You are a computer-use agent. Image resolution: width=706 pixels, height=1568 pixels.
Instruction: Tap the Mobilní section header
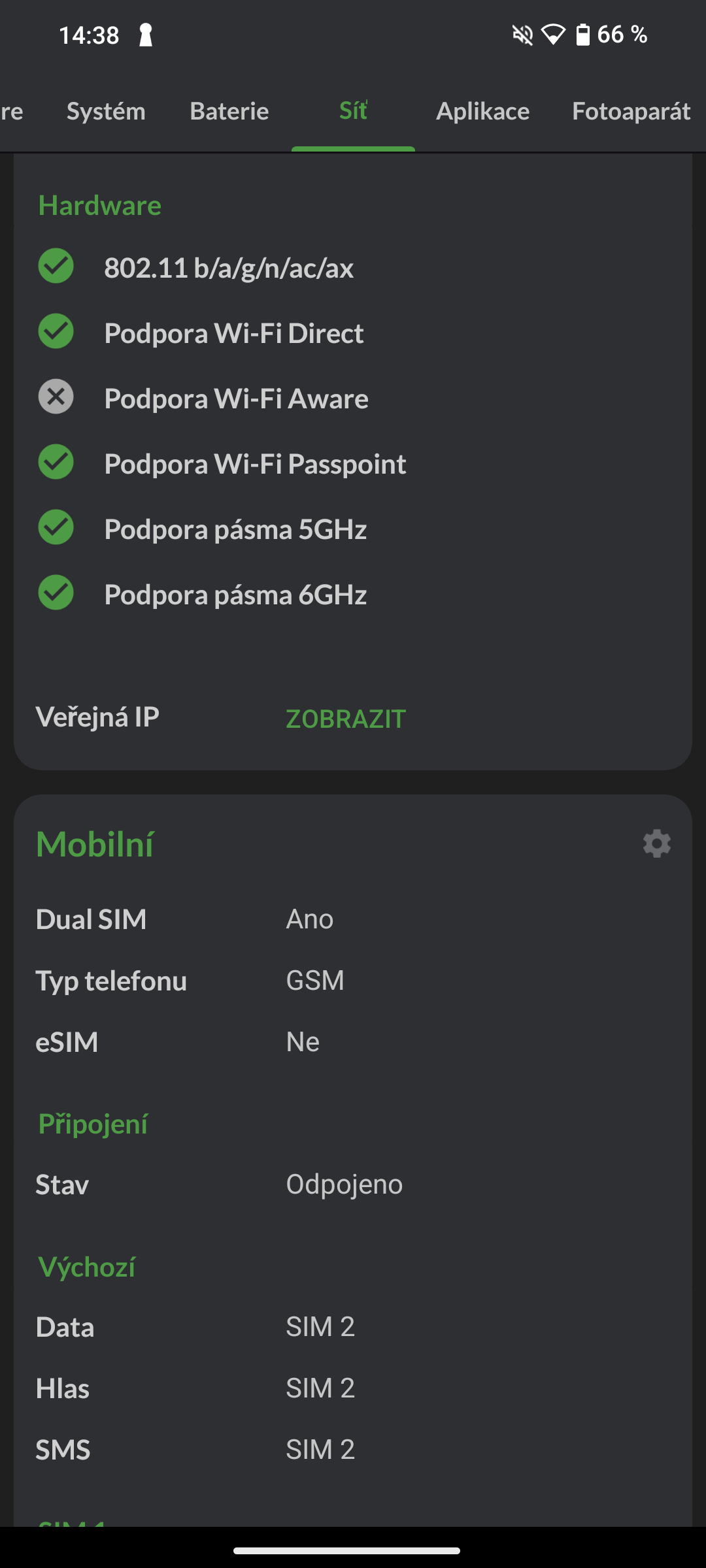click(x=96, y=843)
